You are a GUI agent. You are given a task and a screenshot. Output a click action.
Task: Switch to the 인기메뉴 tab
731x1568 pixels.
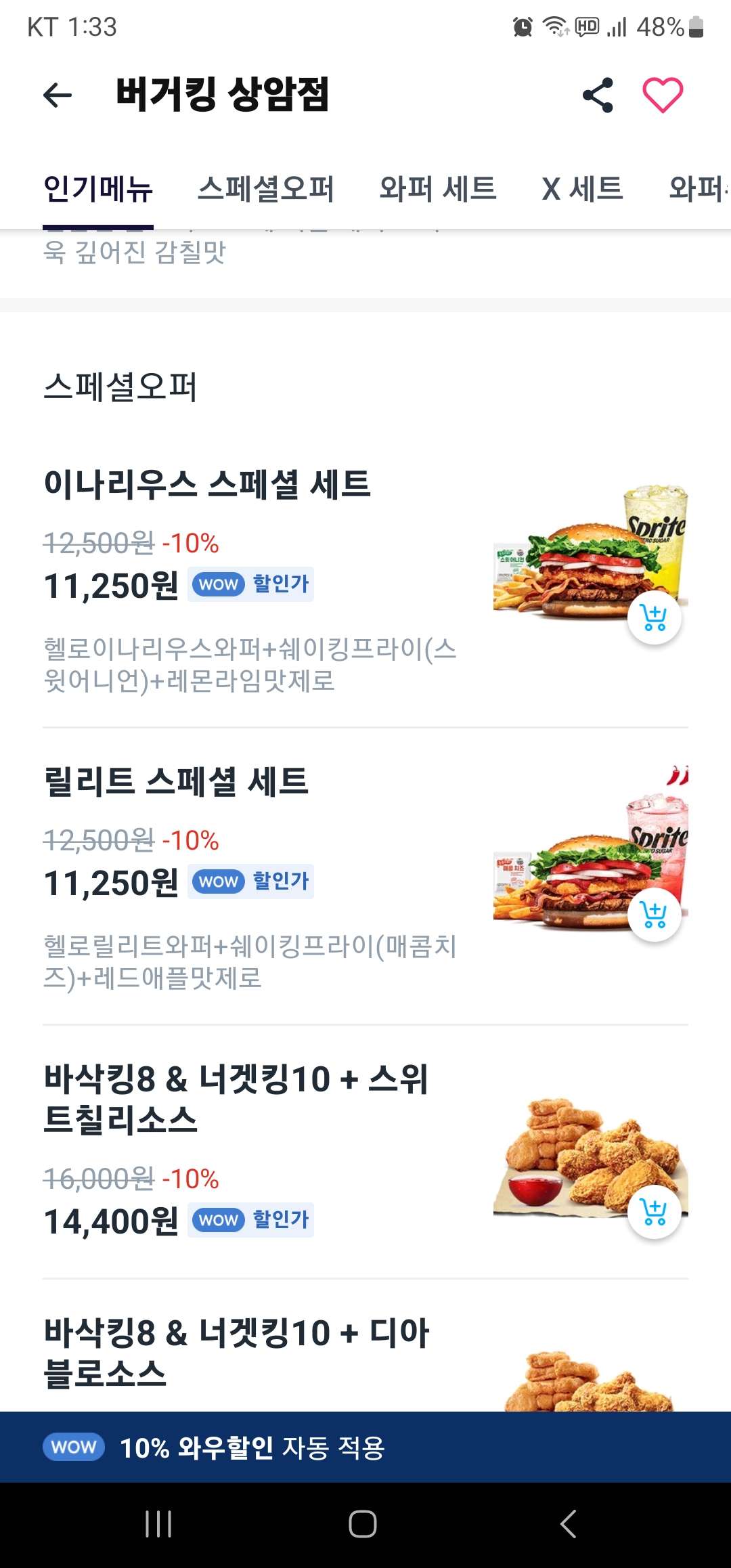point(98,189)
